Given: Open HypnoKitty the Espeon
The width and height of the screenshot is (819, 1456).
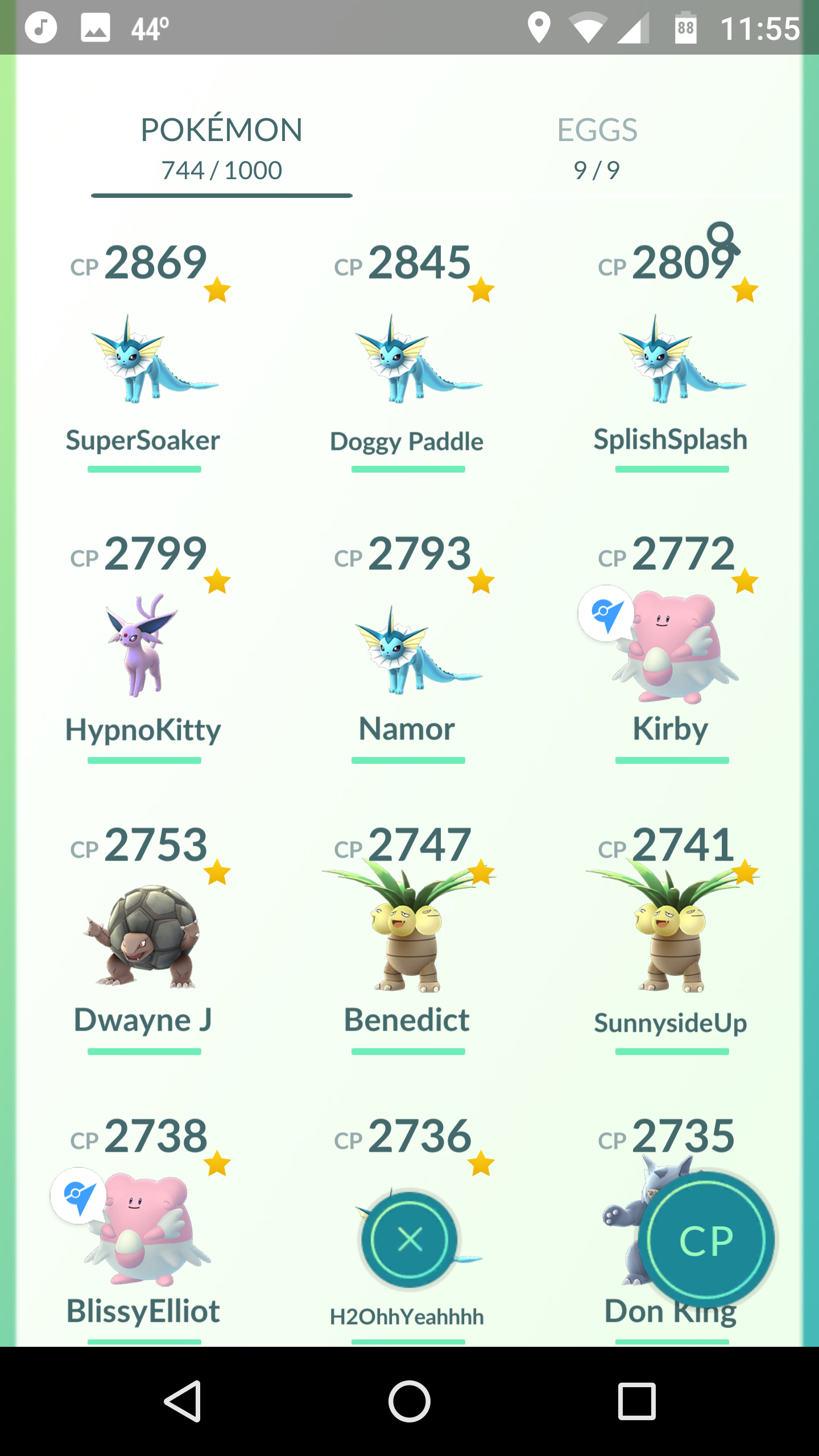Looking at the screenshot, I should click(x=144, y=648).
